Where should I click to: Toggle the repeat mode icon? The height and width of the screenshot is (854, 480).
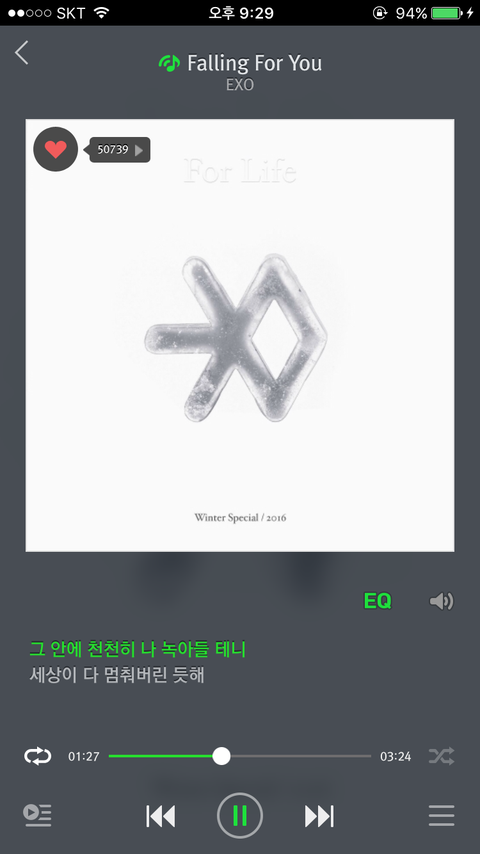click(38, 756)
